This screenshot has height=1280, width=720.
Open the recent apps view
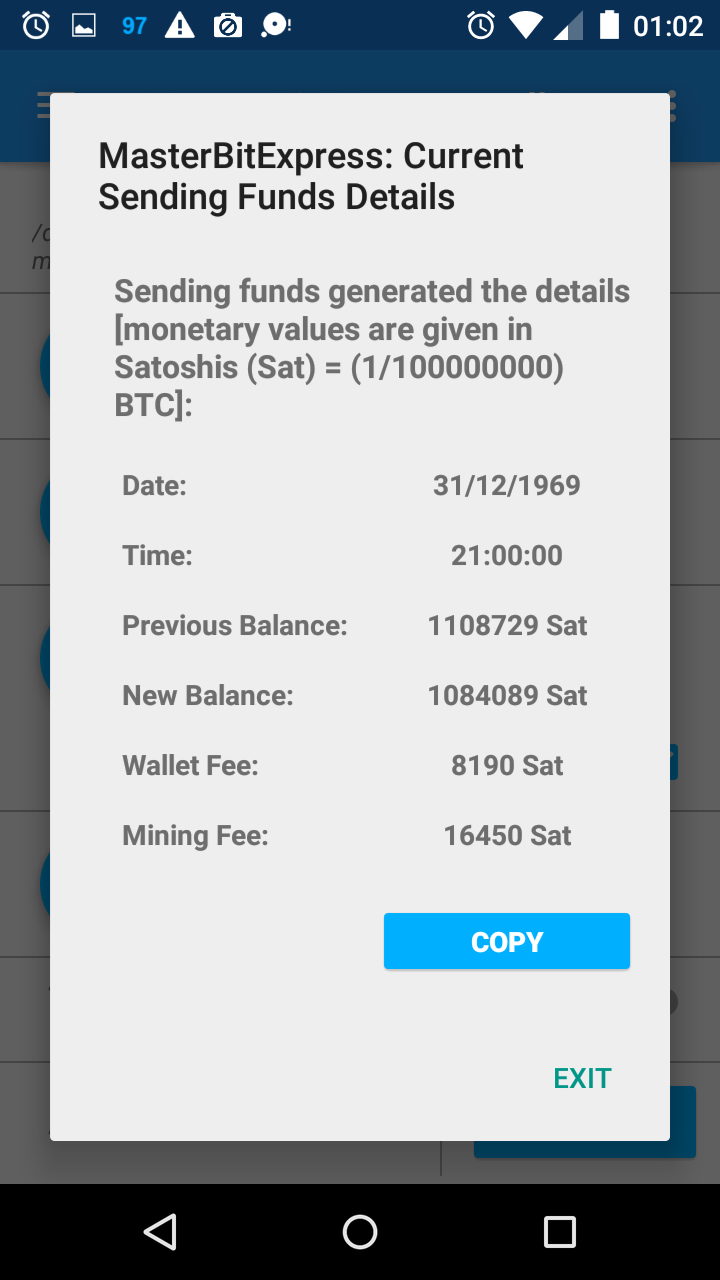(560, 1232)
